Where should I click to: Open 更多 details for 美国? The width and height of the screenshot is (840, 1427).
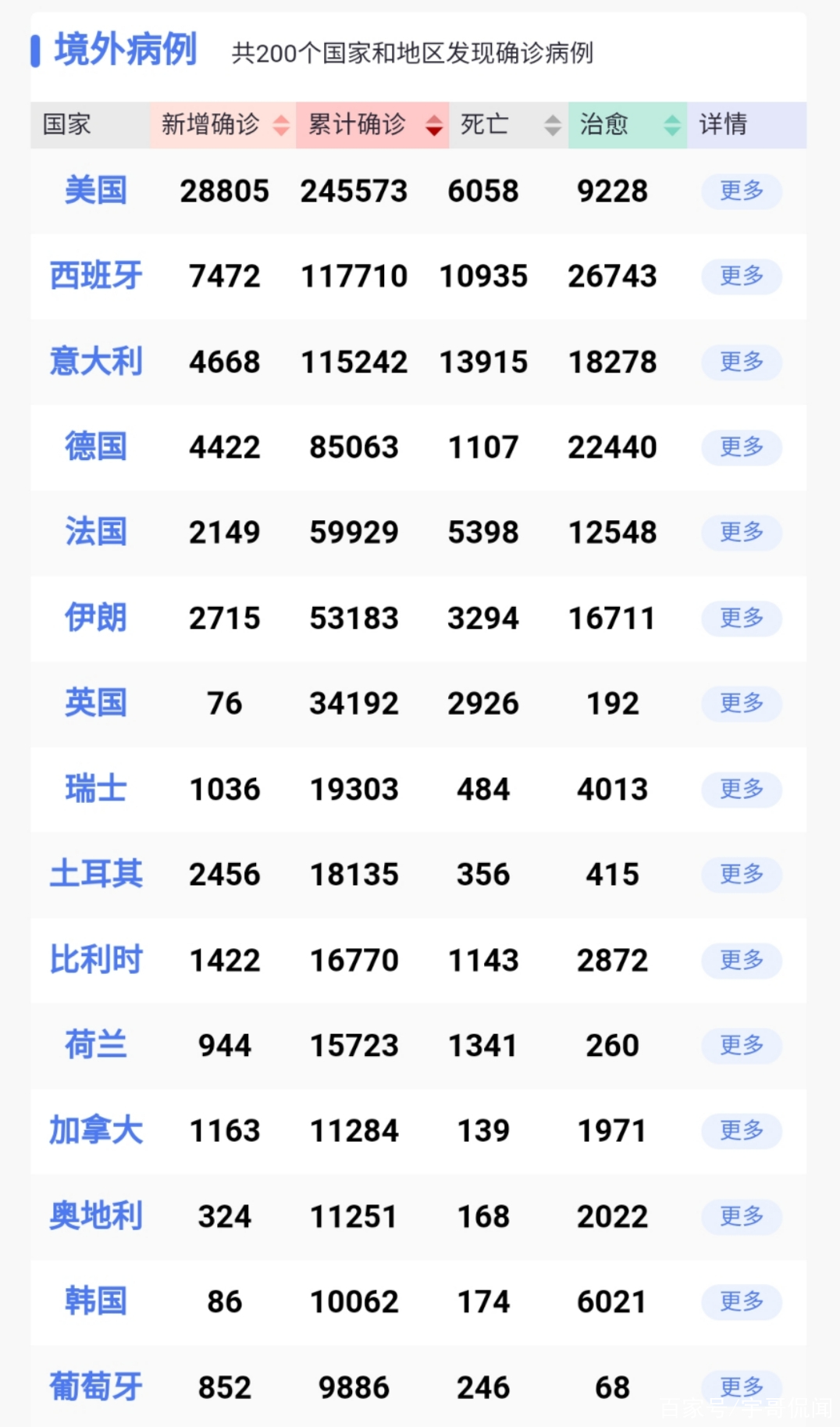(742, 191)
